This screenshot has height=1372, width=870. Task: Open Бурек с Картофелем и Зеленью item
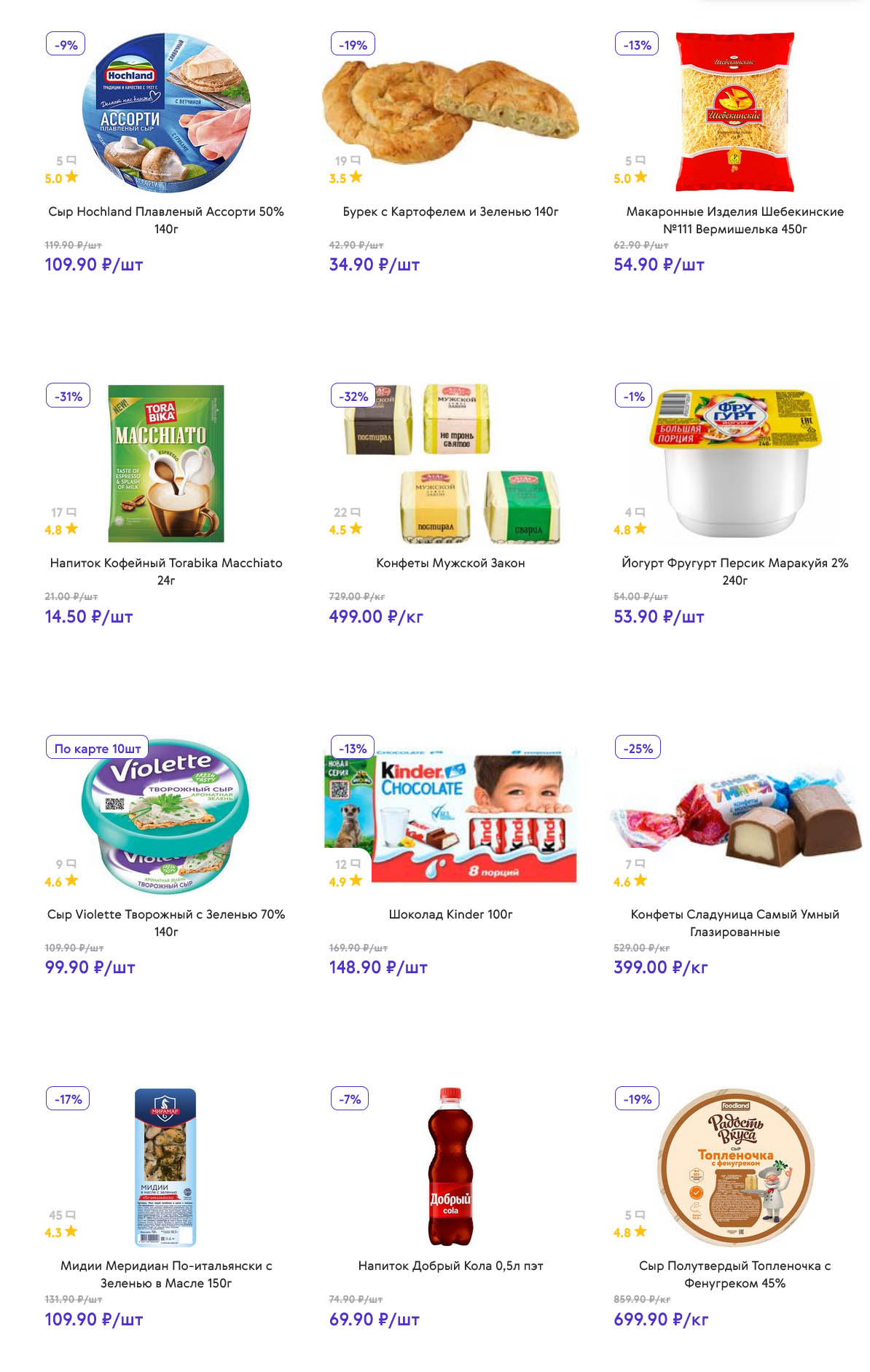coord(450,106)
